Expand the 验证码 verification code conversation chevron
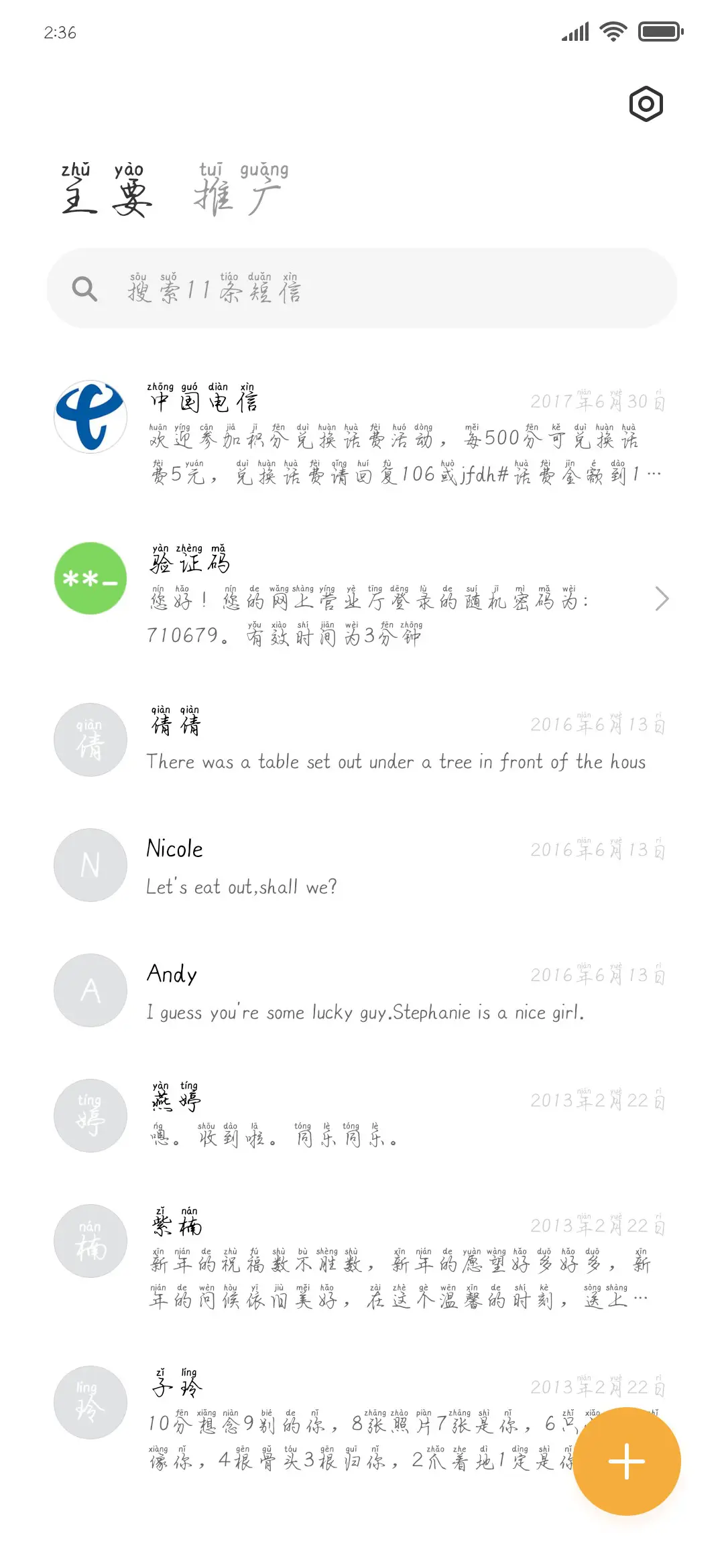 tap(662, 598)
